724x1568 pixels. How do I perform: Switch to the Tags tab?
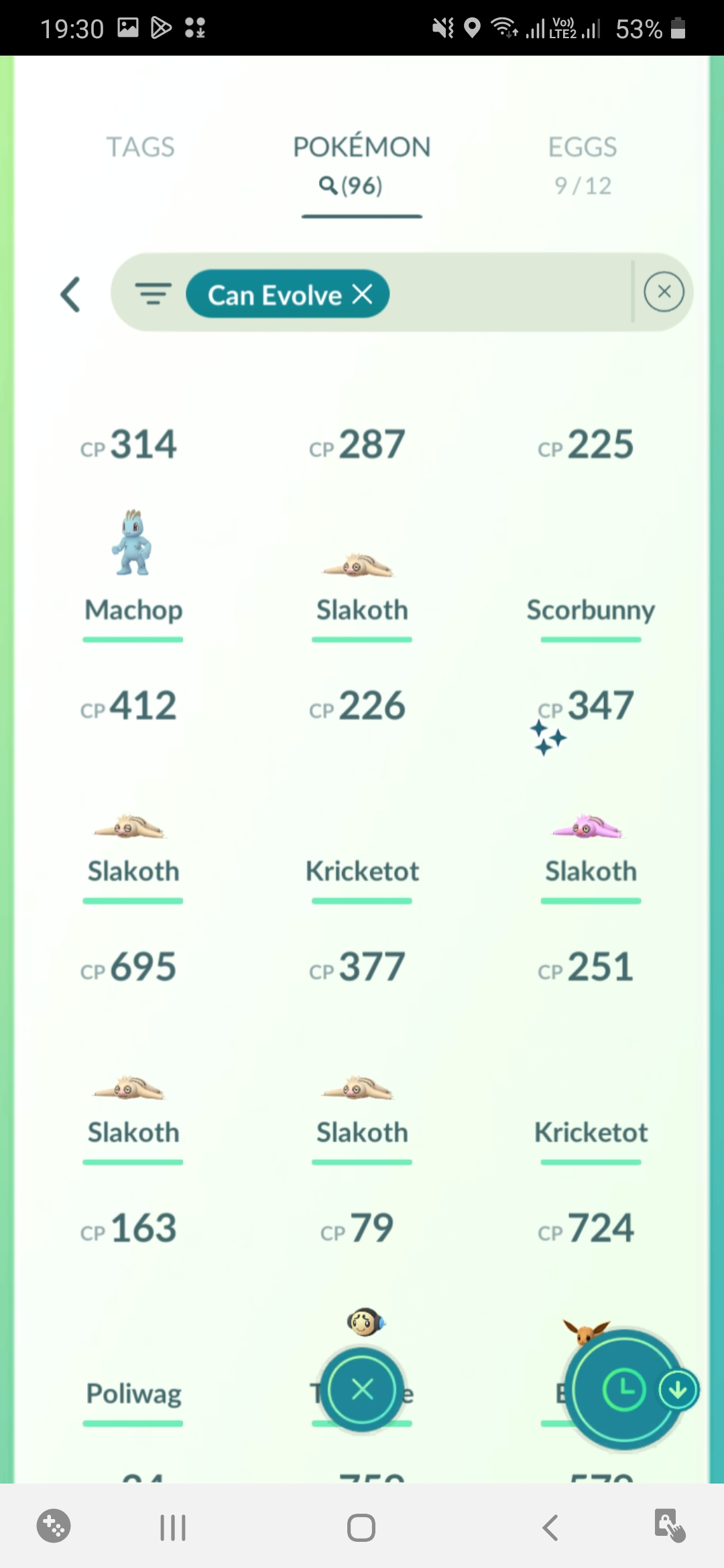tap(140, 147)
